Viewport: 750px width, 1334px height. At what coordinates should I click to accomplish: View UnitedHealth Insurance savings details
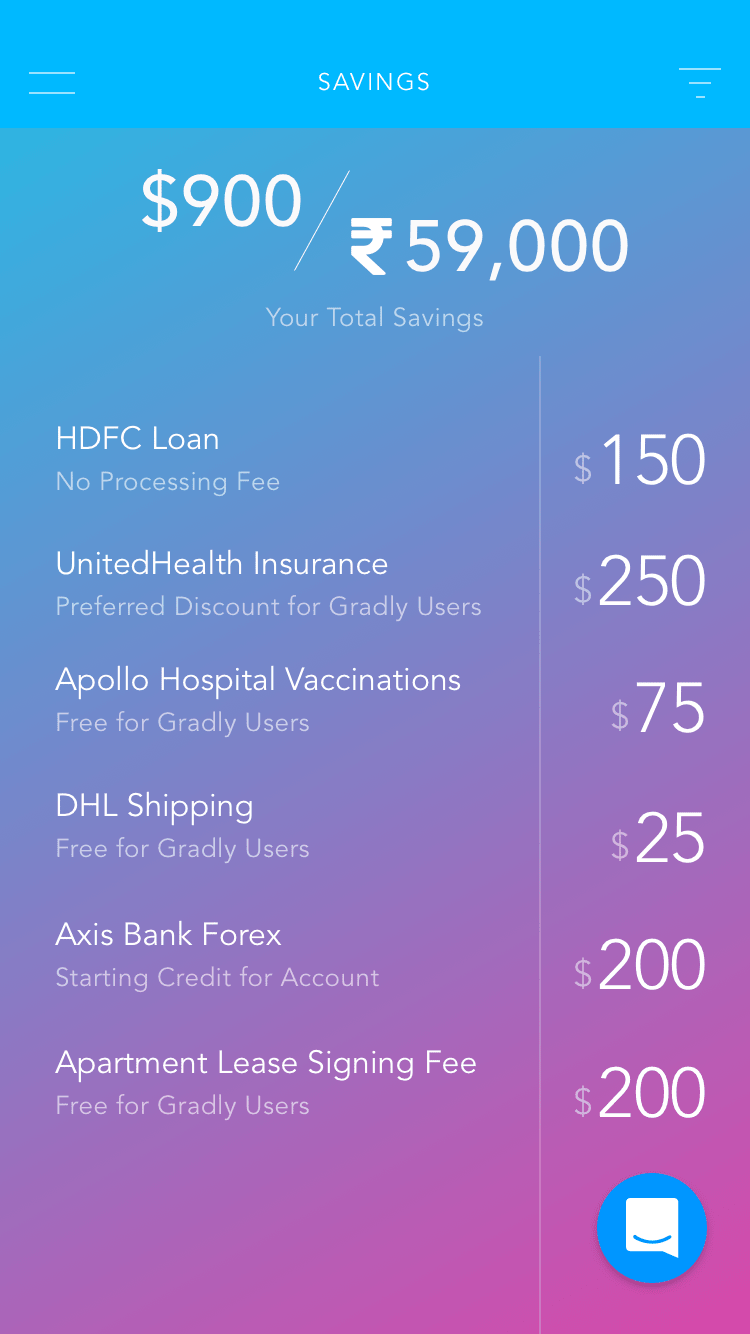coord(380,583)
